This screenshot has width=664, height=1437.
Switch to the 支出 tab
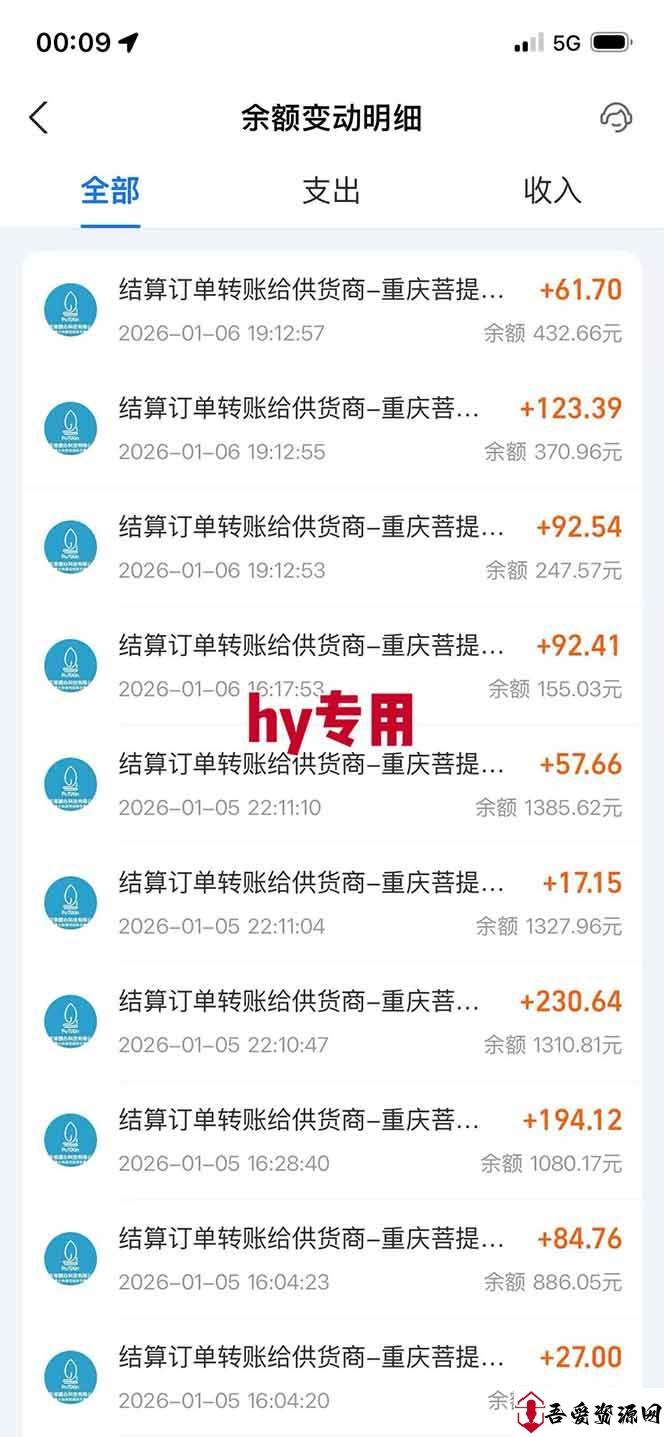[x=331, y=190]
